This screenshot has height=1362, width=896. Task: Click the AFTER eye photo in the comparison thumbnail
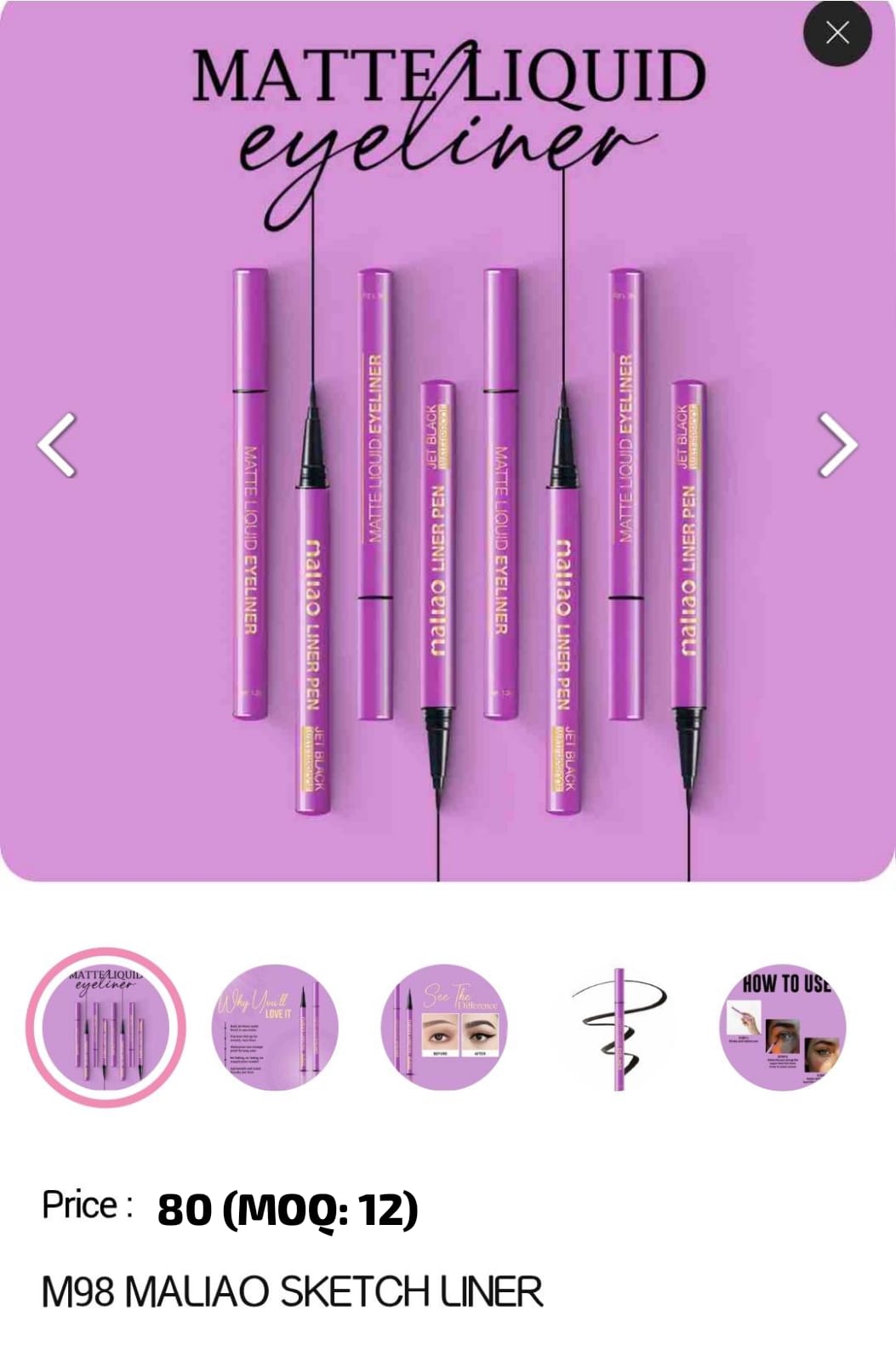(x=481, y=1032)
